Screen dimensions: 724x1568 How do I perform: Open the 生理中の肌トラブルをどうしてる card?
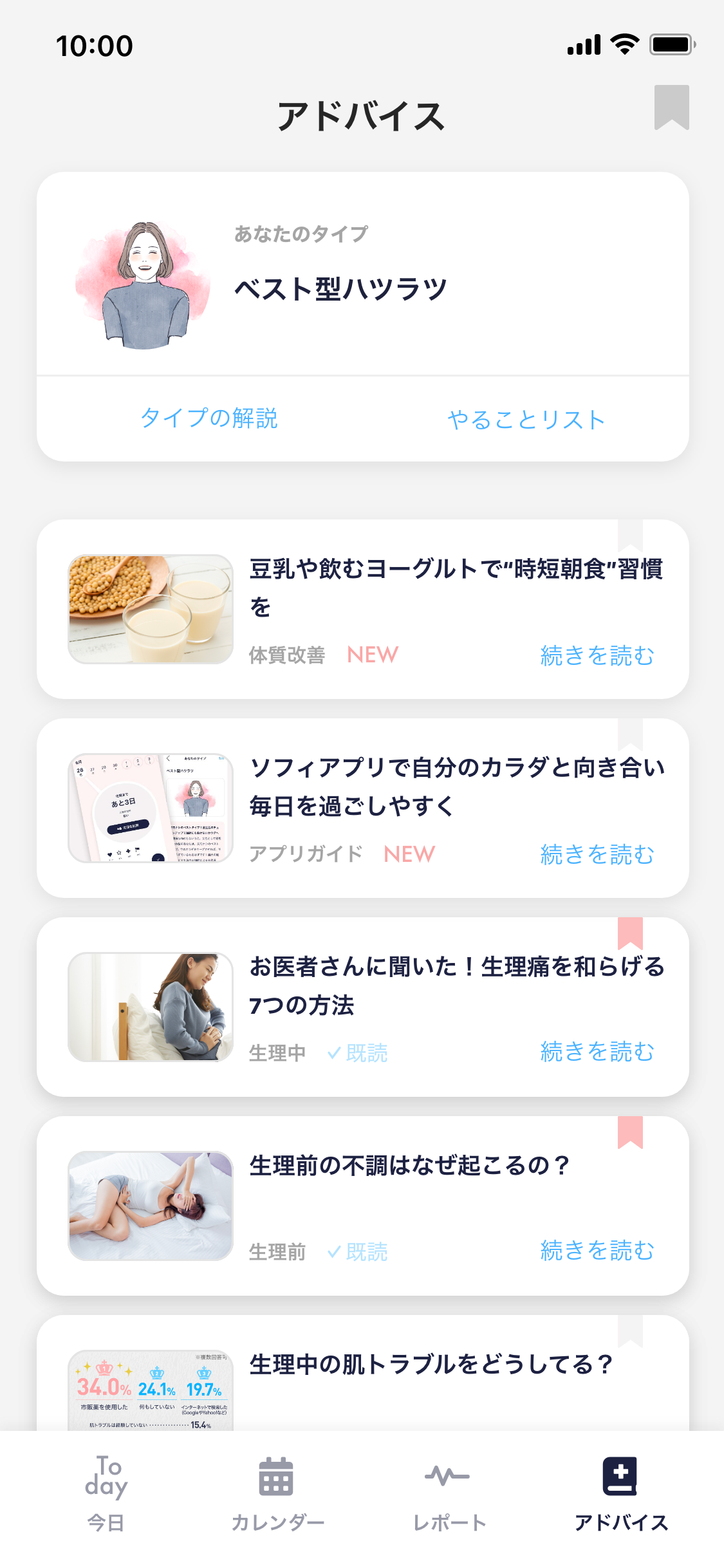click(x=430, y=1365)
